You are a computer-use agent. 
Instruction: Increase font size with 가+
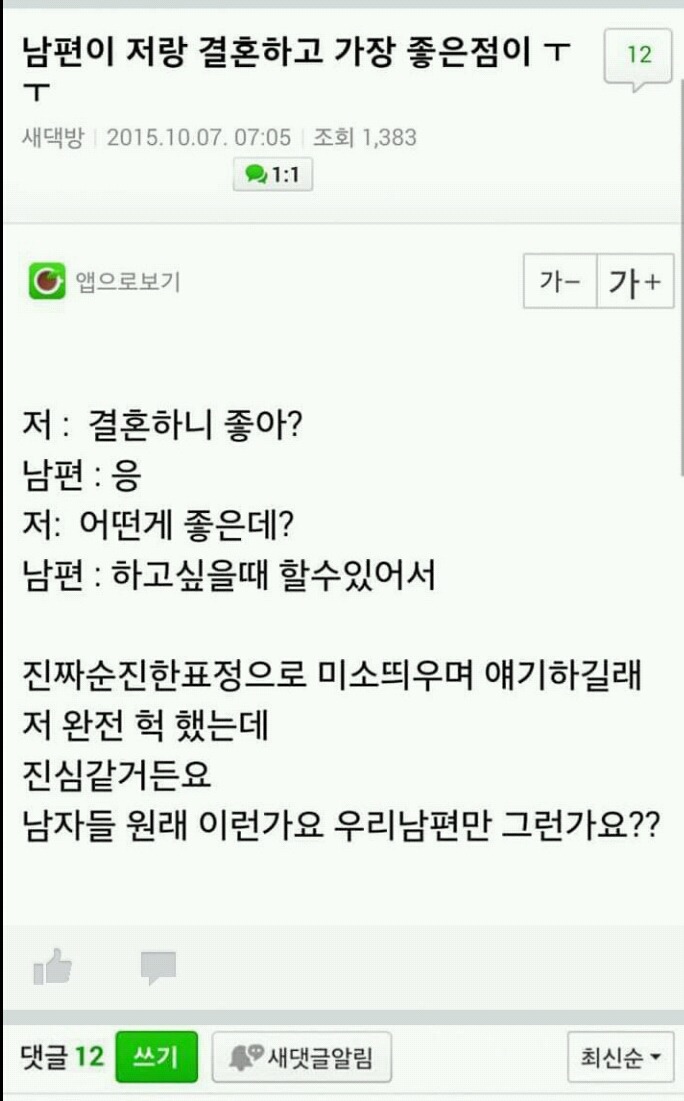click(635, 282)
